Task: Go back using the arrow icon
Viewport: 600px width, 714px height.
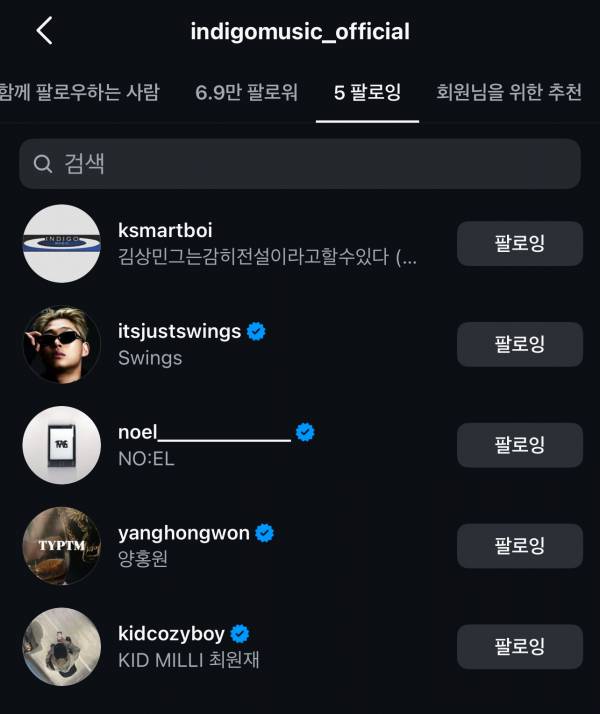Action: click(44, 31)
